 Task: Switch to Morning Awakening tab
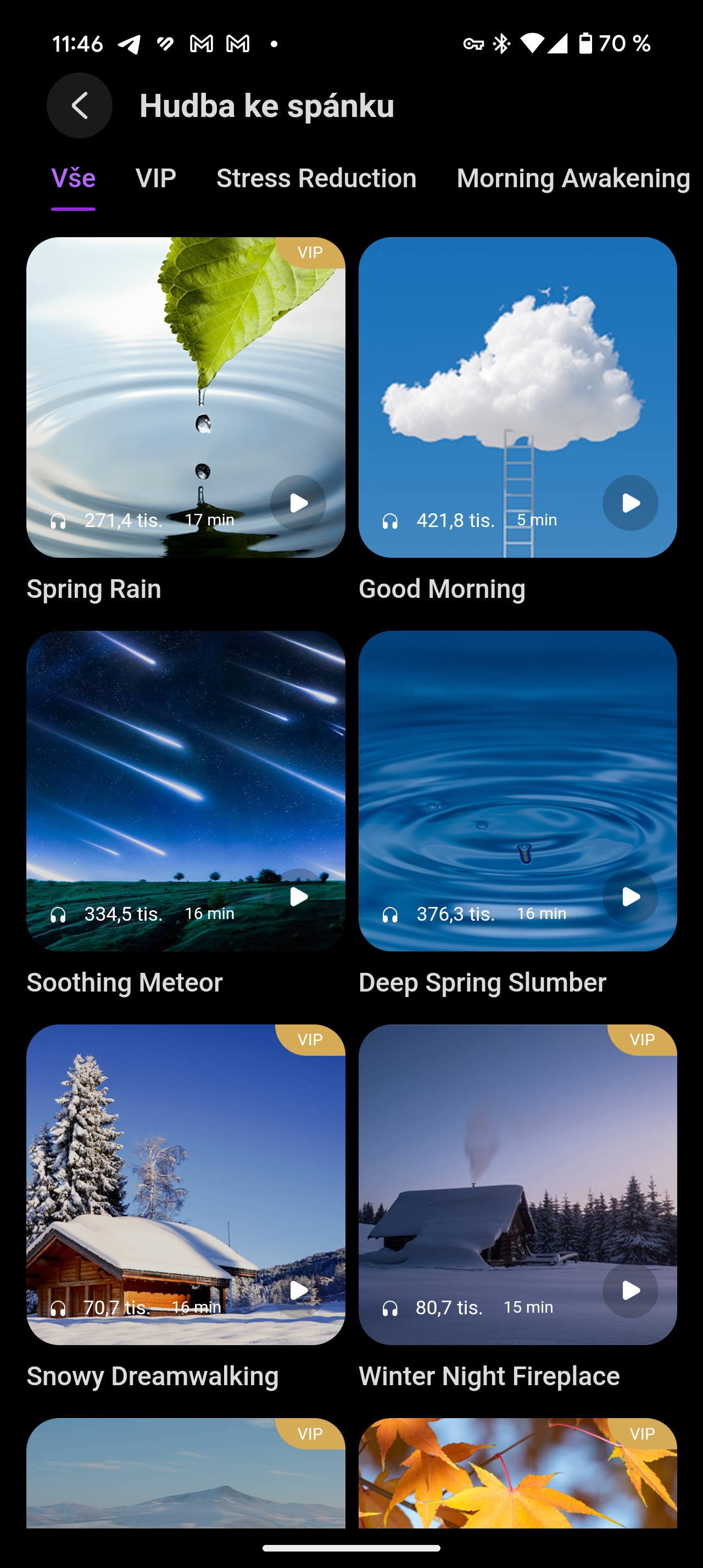point(573,178)
